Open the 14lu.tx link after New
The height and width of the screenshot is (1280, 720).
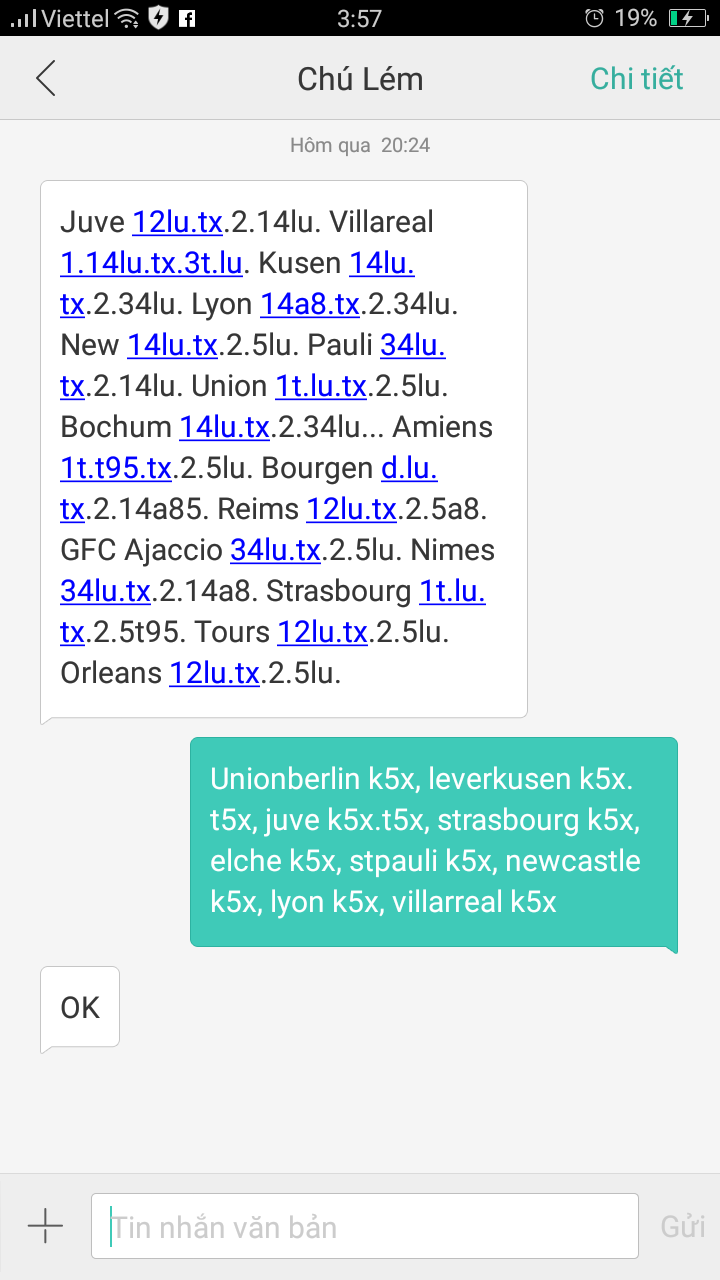(x=172, y=345)
